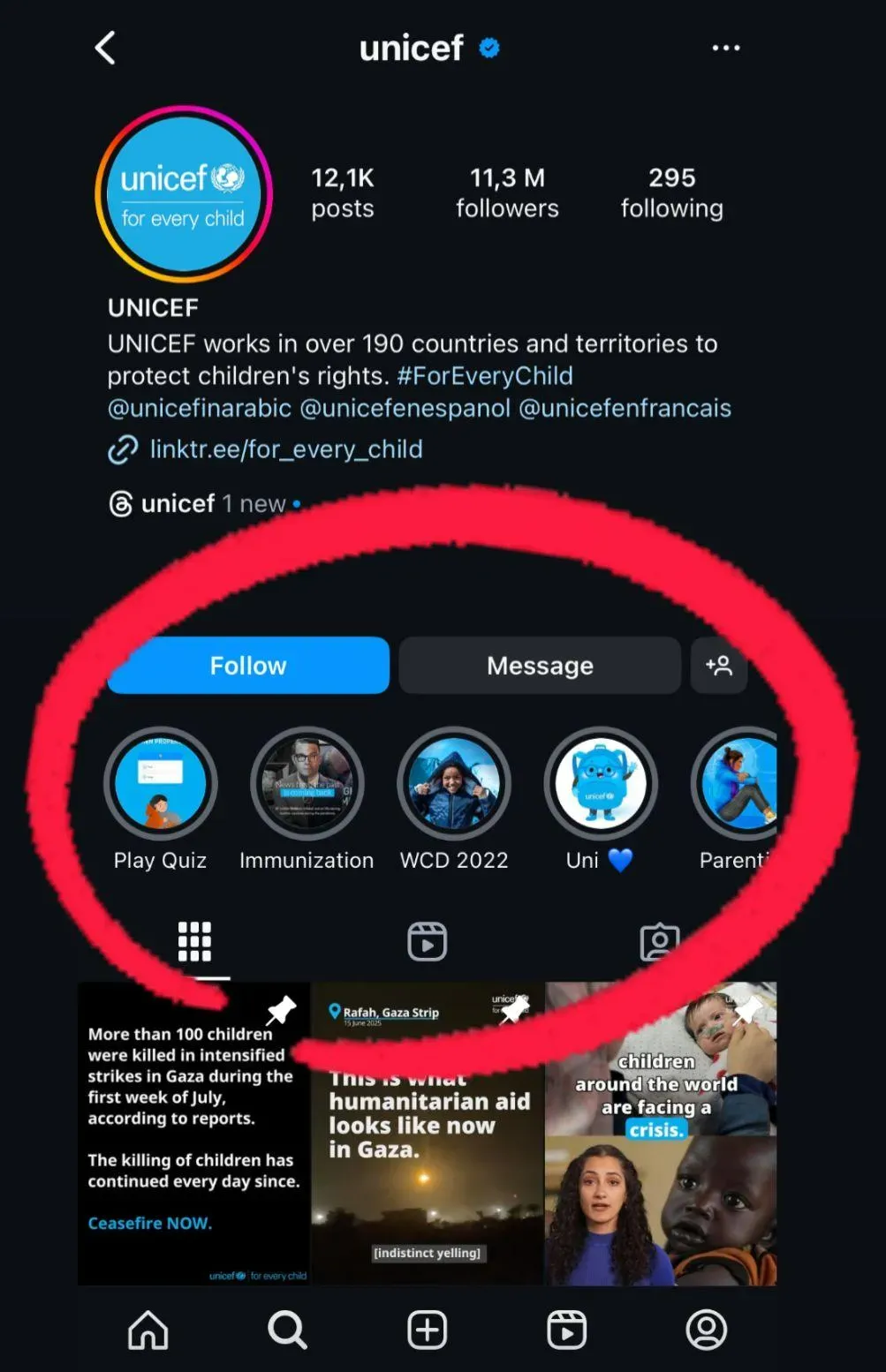Image resolution: width=886 pixels, height=1372 pixels.
Task: Open search in the bottom navigation
Action: [x=287, y=1330]
